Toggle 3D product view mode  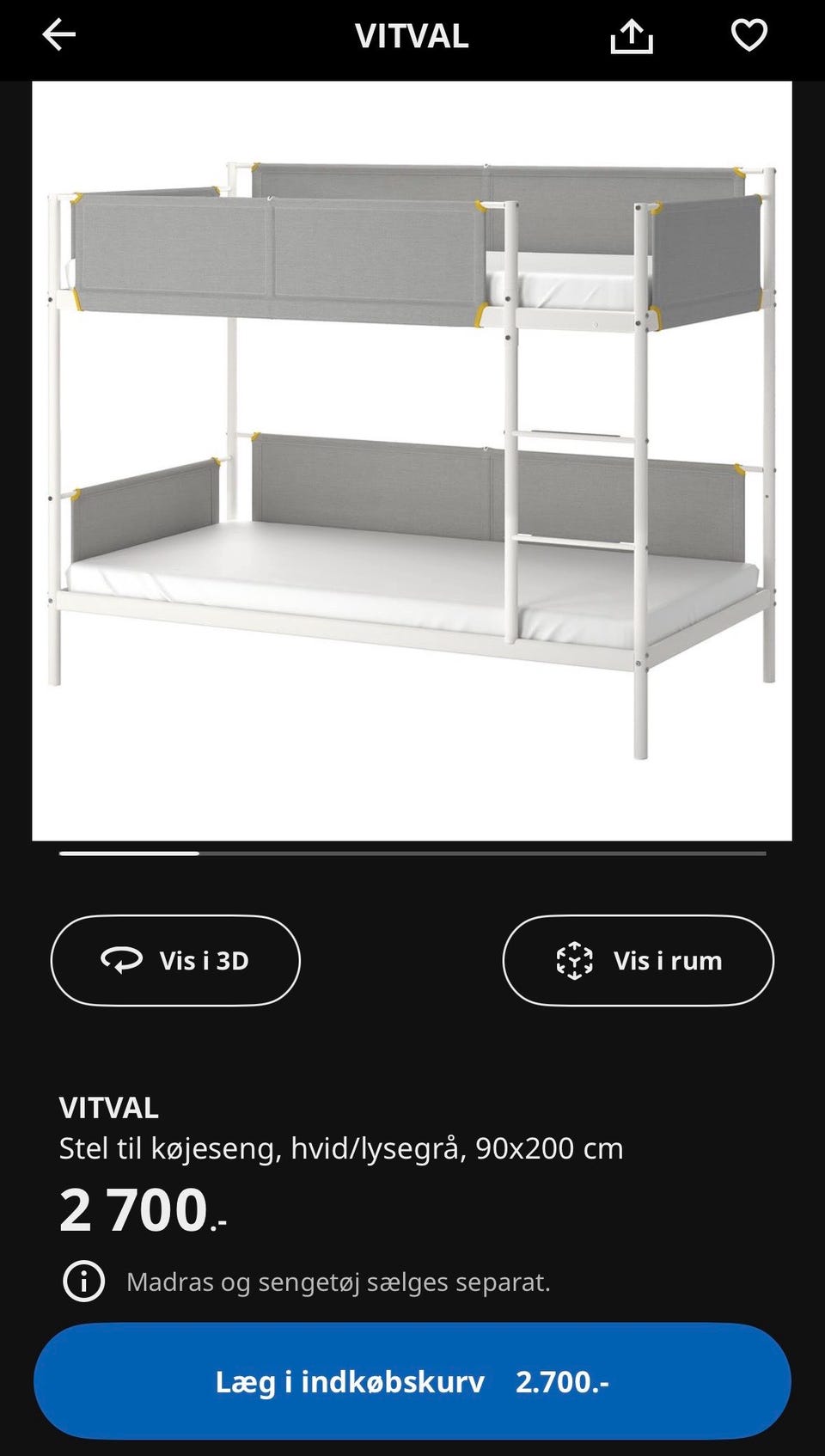click(x=175, y=961)
